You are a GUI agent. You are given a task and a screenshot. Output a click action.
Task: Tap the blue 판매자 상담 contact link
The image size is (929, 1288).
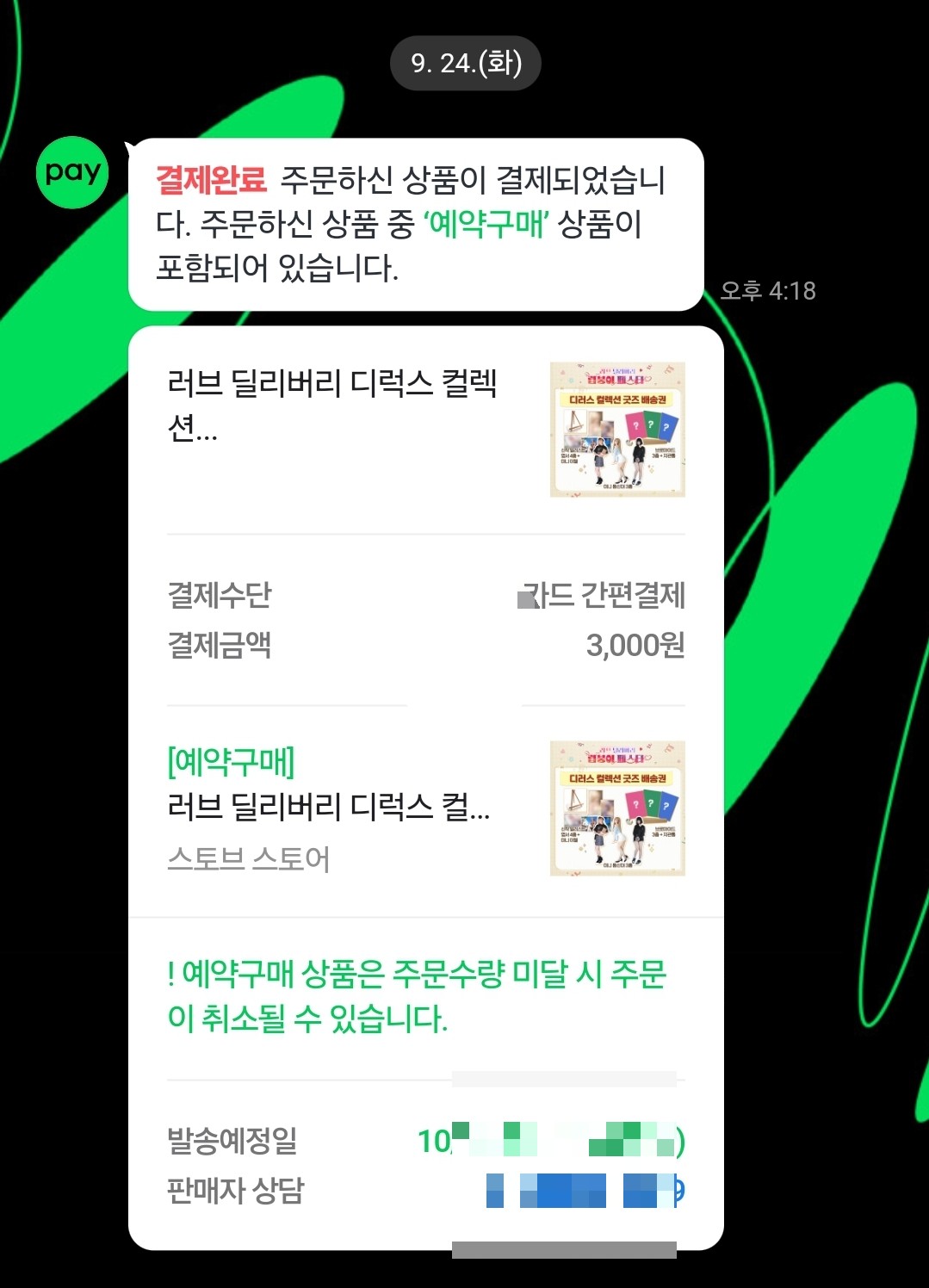(x=585, y=1191)
